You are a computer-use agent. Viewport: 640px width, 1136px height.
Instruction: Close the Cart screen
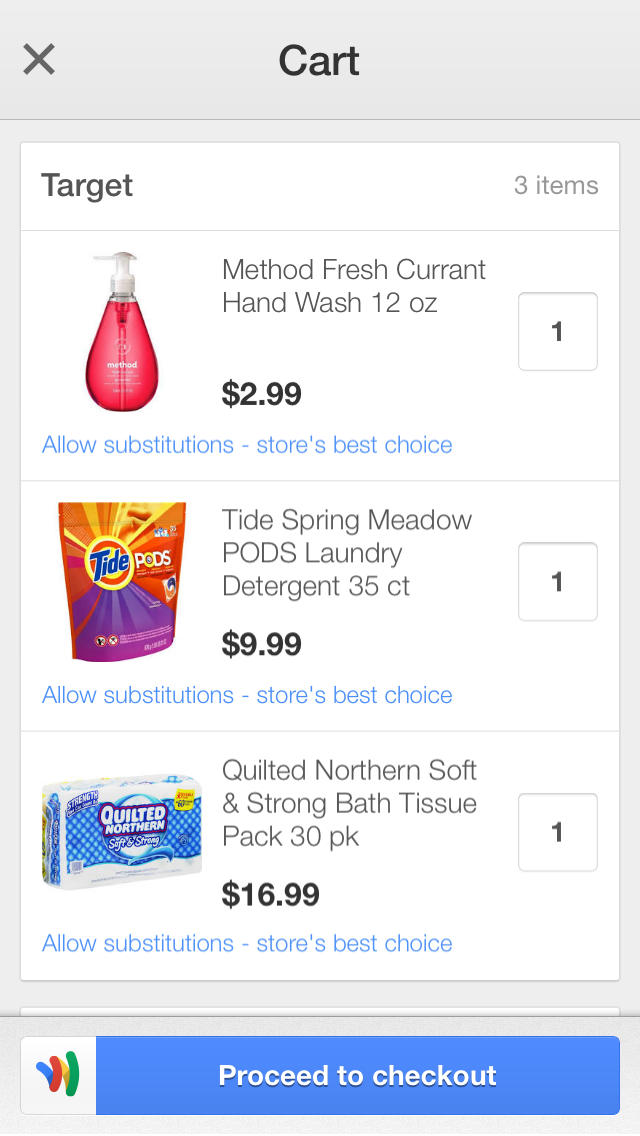(x=39, y=60)
